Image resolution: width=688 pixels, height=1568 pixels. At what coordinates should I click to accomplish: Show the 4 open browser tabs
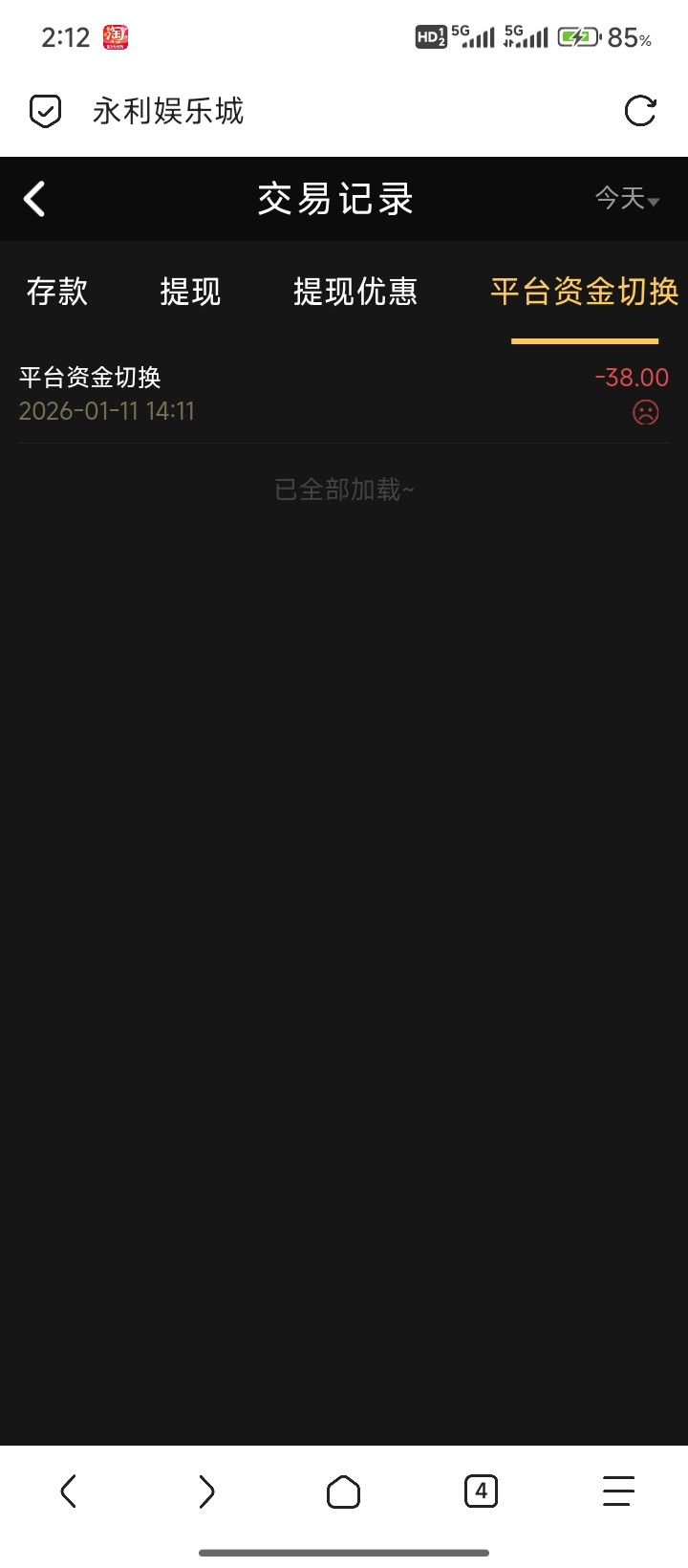tap(481, 1491)
